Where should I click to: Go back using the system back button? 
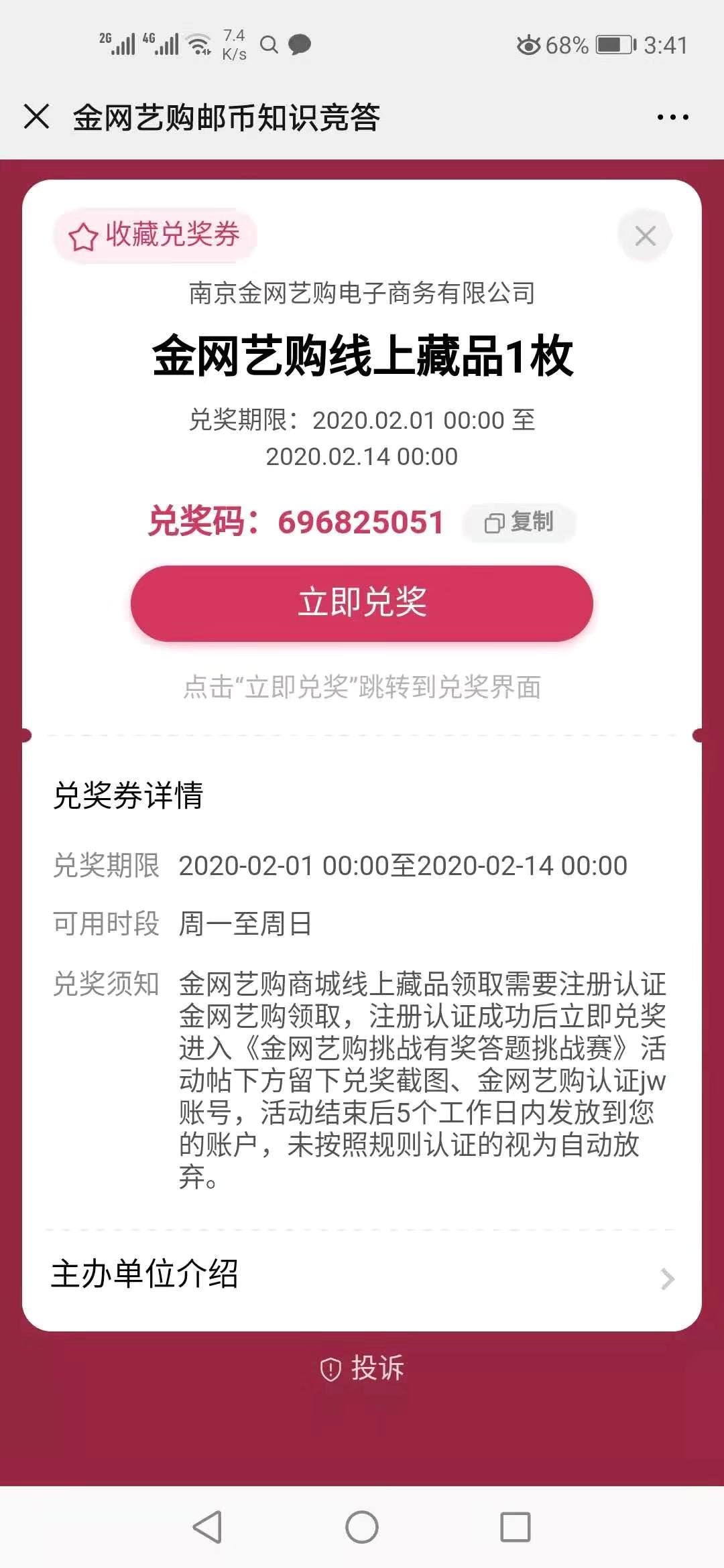tap(207, 1527)
